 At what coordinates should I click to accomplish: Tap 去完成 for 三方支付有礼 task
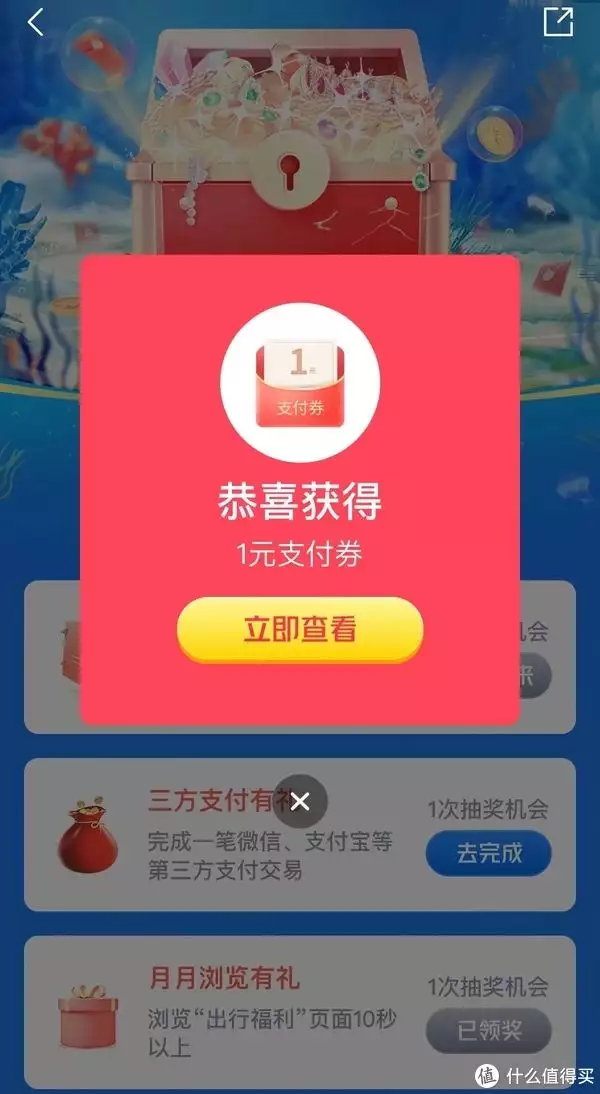pyautogui.click(x=489, y=854)
